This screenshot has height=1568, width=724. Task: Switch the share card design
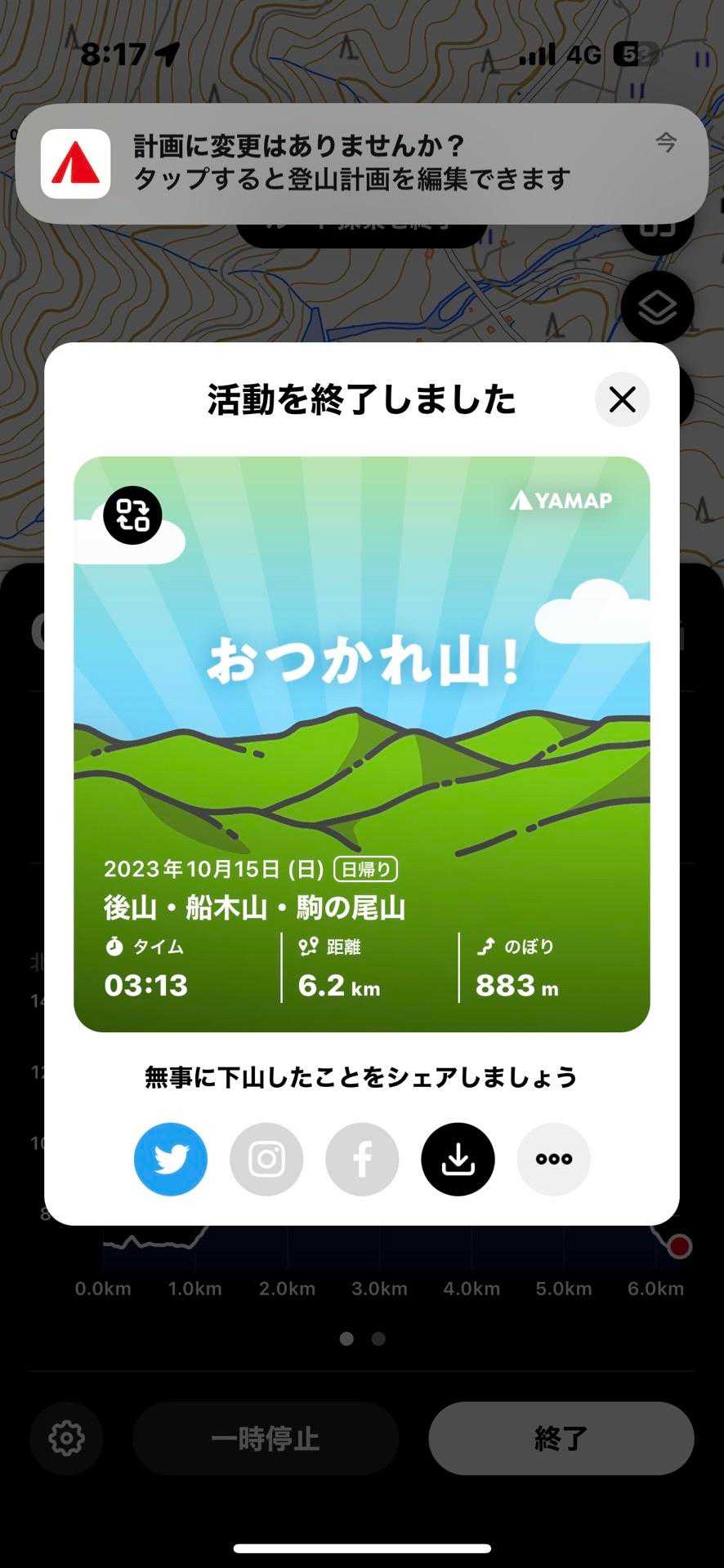click(x=132, y=515)
